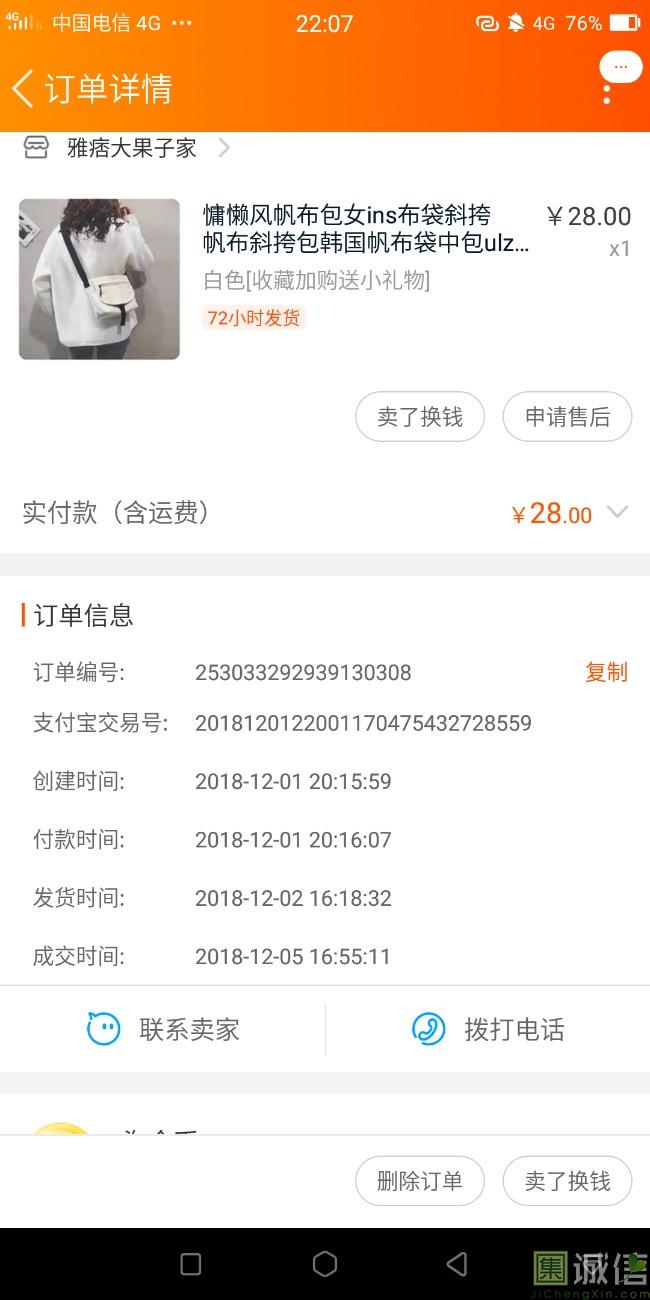This screenshot has height=1300, width=650.
Task: Expand the 实付款 payment breakdown
Action: [x=618, y=513]
